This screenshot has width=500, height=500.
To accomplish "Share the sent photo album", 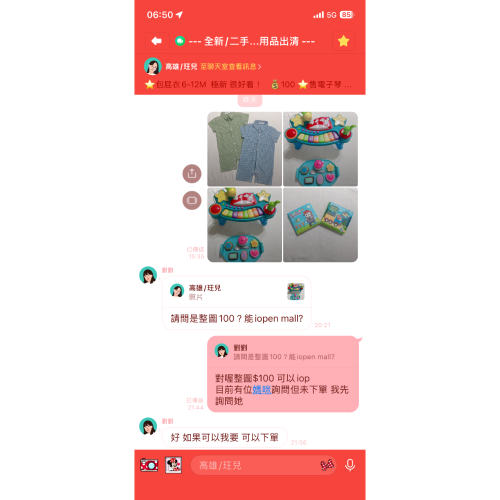I will [192, 174].
